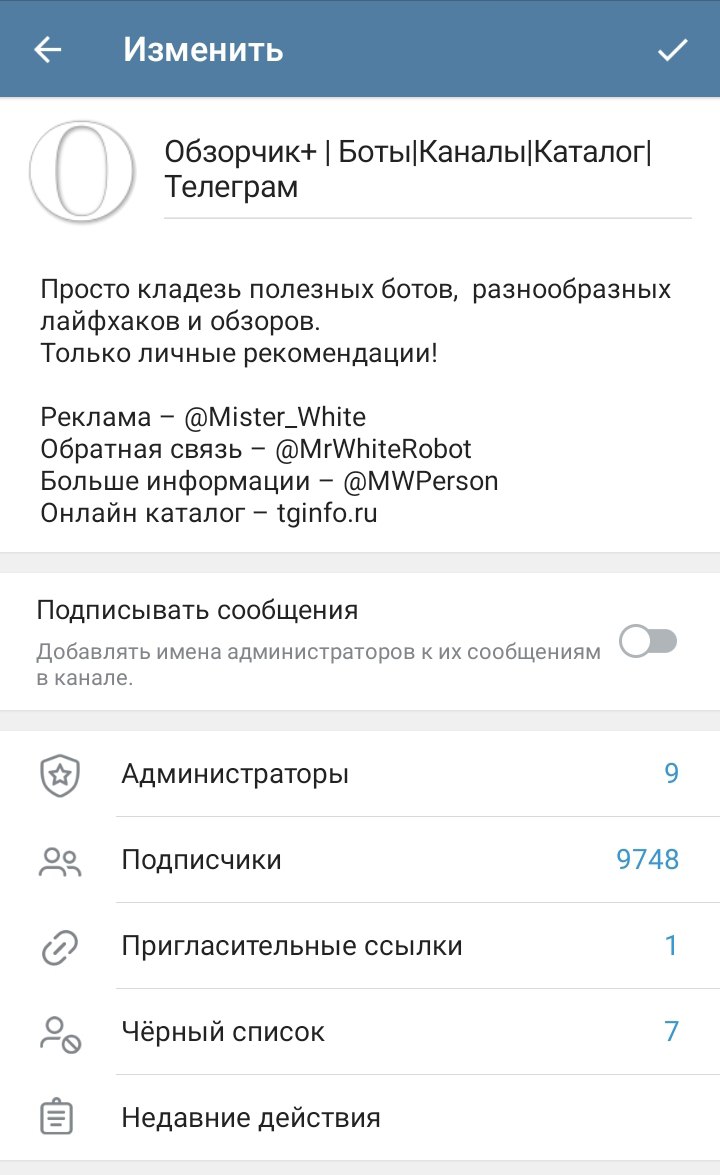Confirm changes with the checkmark icon
Viewport: 720px width, 1175px height.
point(672,50)
